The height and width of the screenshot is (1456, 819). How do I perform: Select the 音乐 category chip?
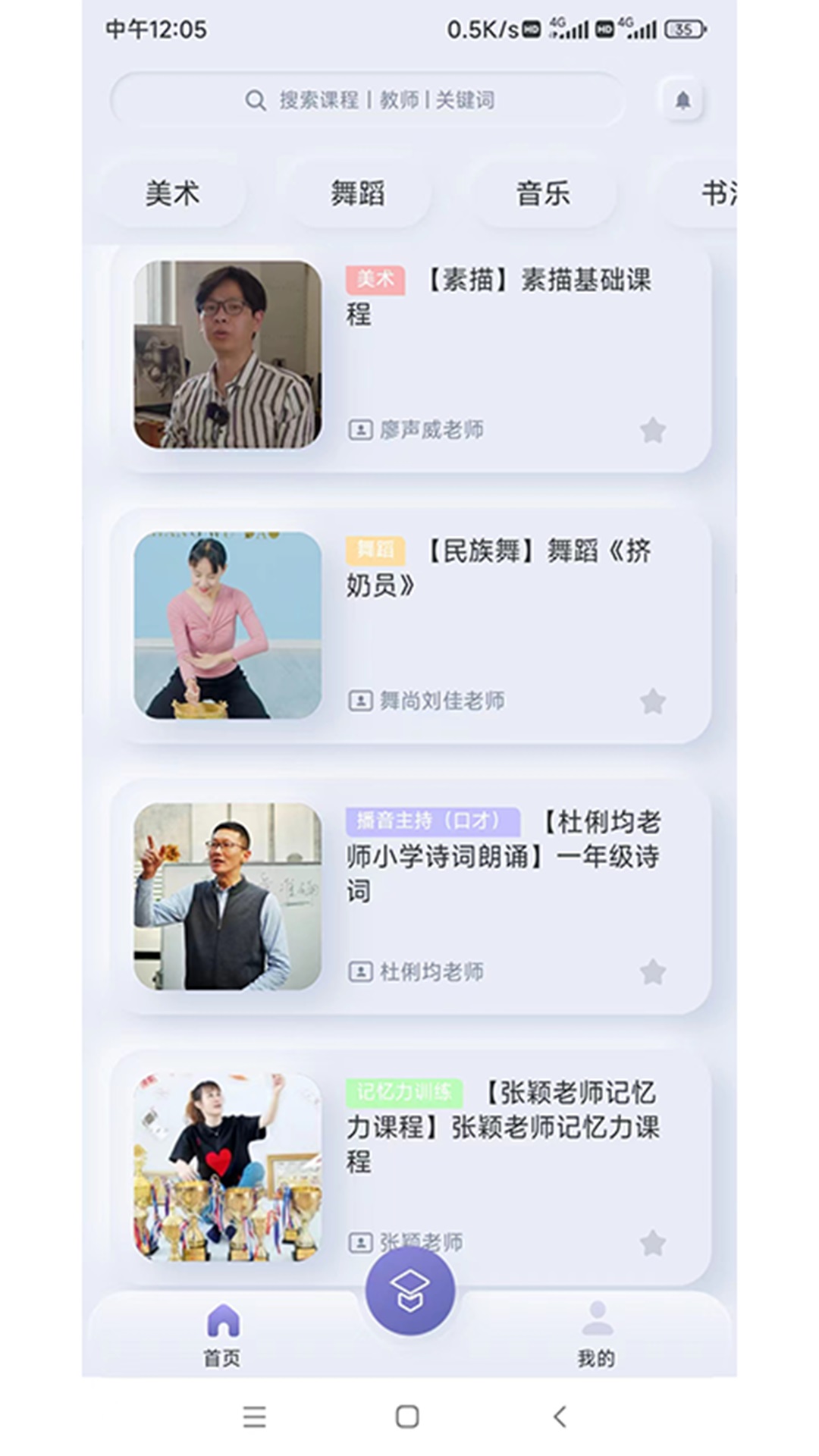click(x=543, y=193)
